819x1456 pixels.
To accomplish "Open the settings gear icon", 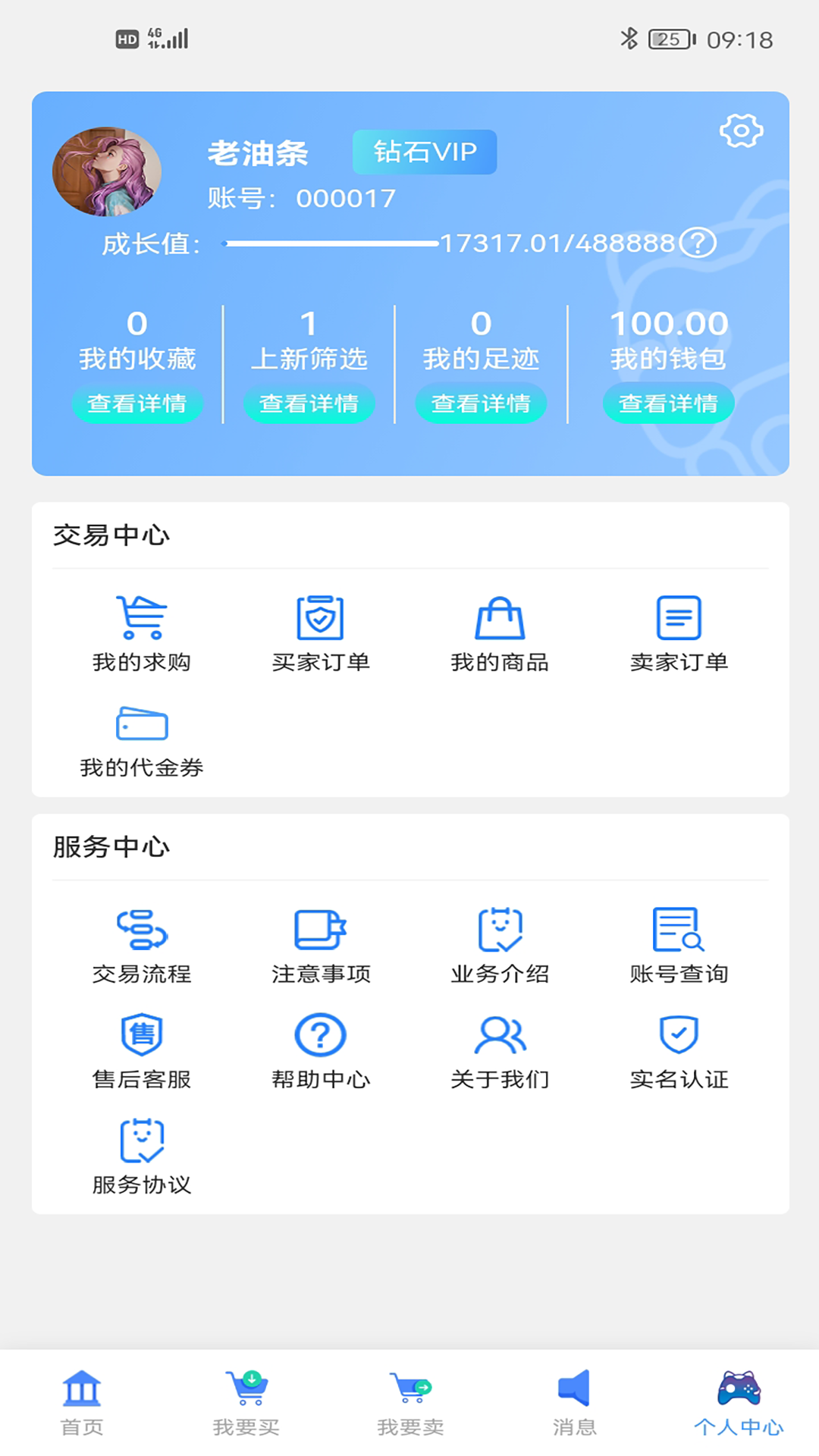I will click(x=741, y=131).
